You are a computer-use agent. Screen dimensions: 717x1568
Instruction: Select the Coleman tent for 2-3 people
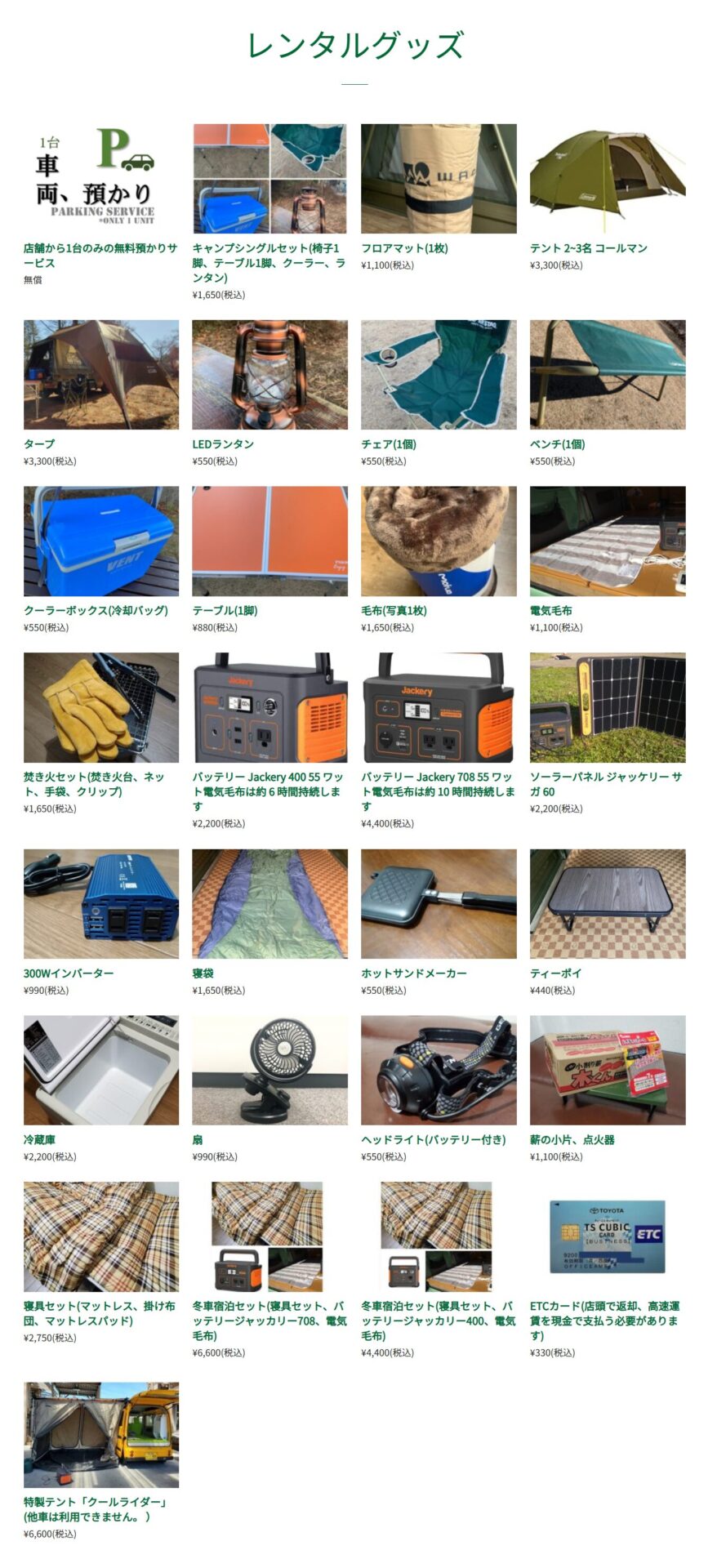607,179
